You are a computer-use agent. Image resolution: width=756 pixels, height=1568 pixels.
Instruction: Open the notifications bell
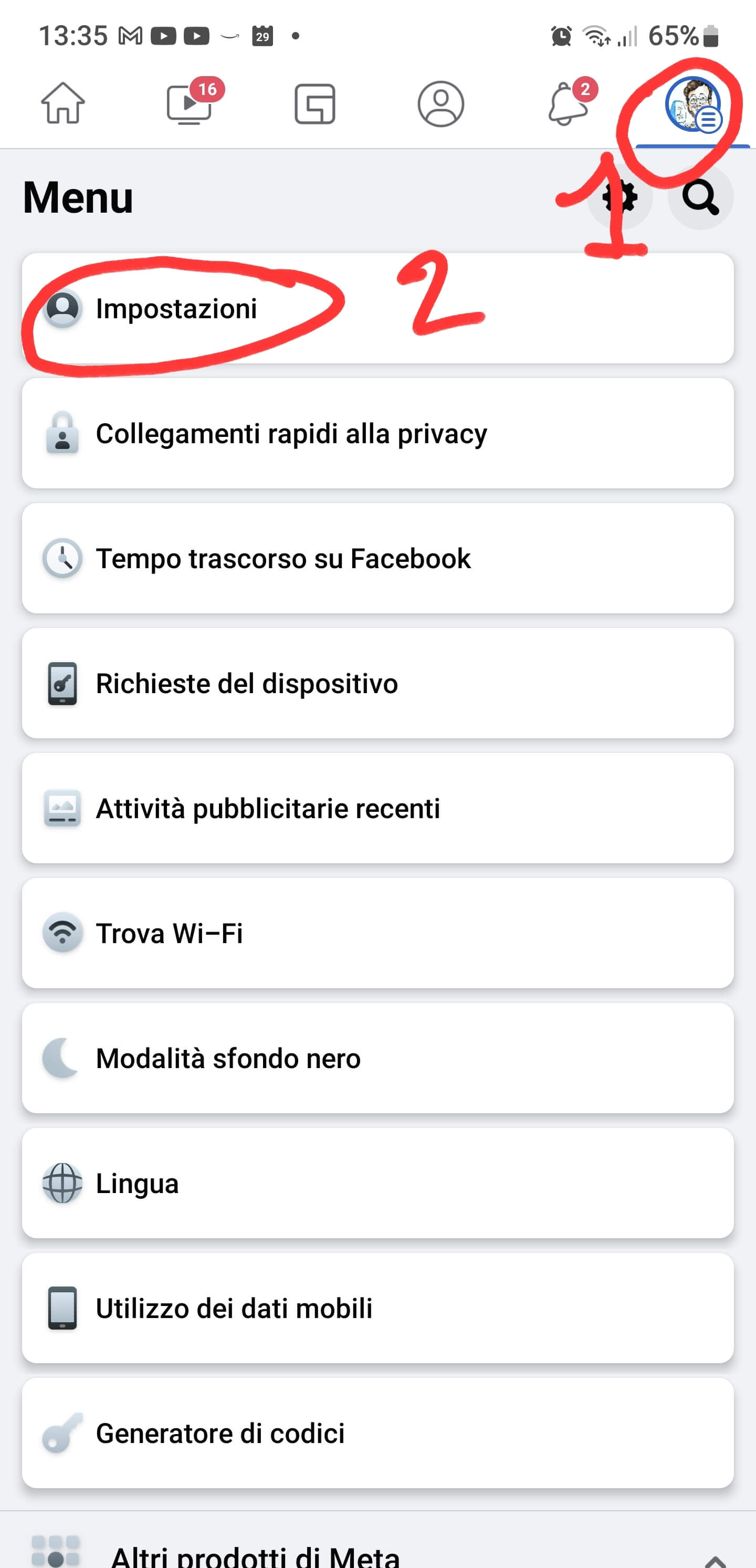(568, 103)
